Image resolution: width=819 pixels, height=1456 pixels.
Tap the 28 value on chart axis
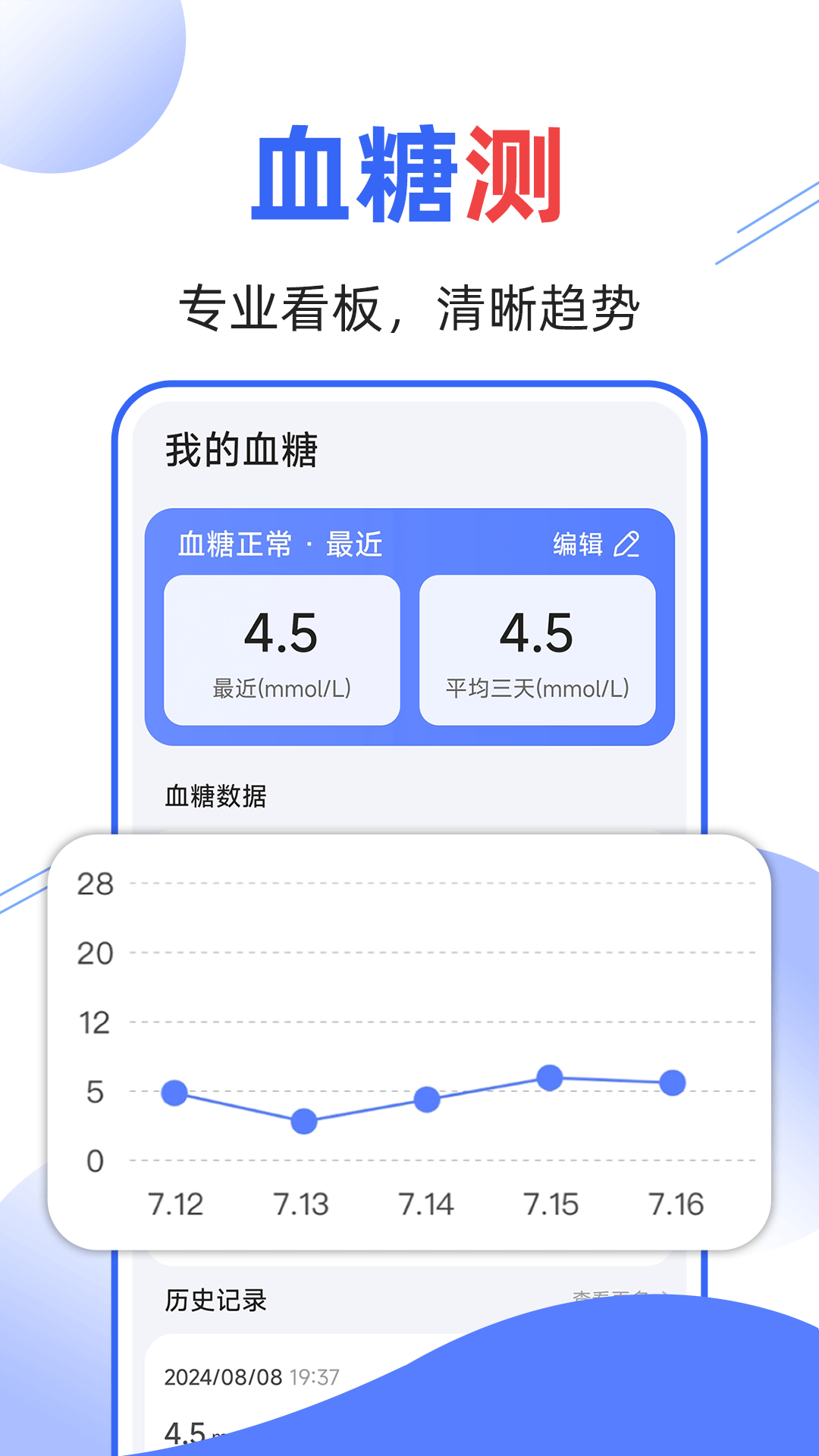(x=96, y=883)
